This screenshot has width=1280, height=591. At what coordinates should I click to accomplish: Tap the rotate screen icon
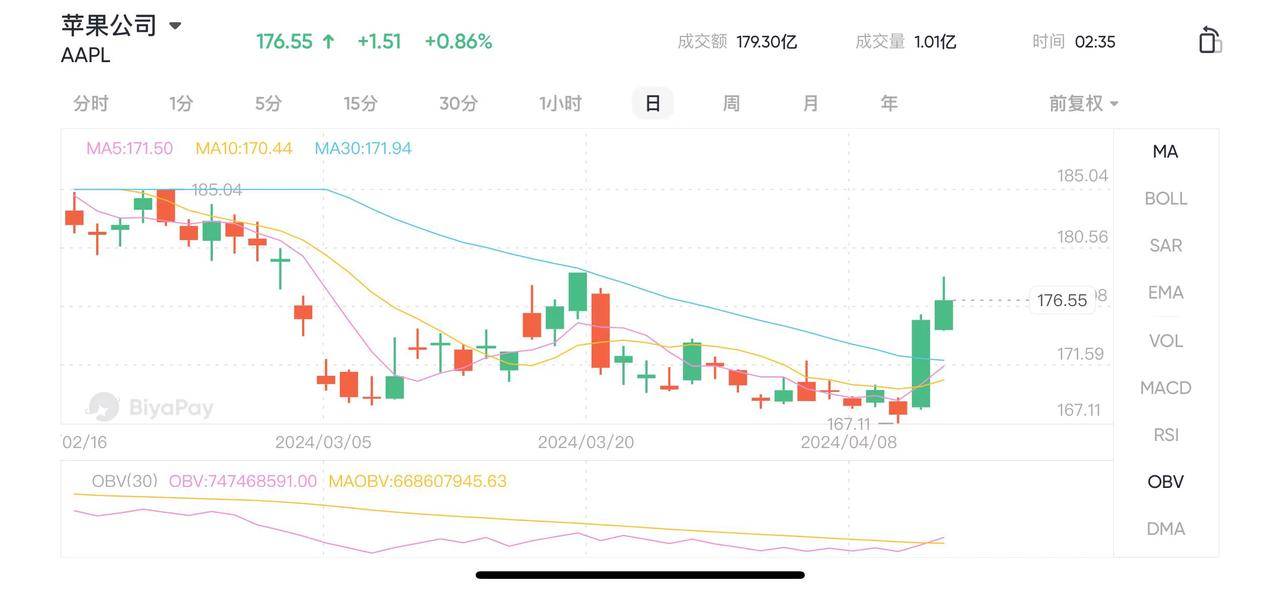point(1209,40)
